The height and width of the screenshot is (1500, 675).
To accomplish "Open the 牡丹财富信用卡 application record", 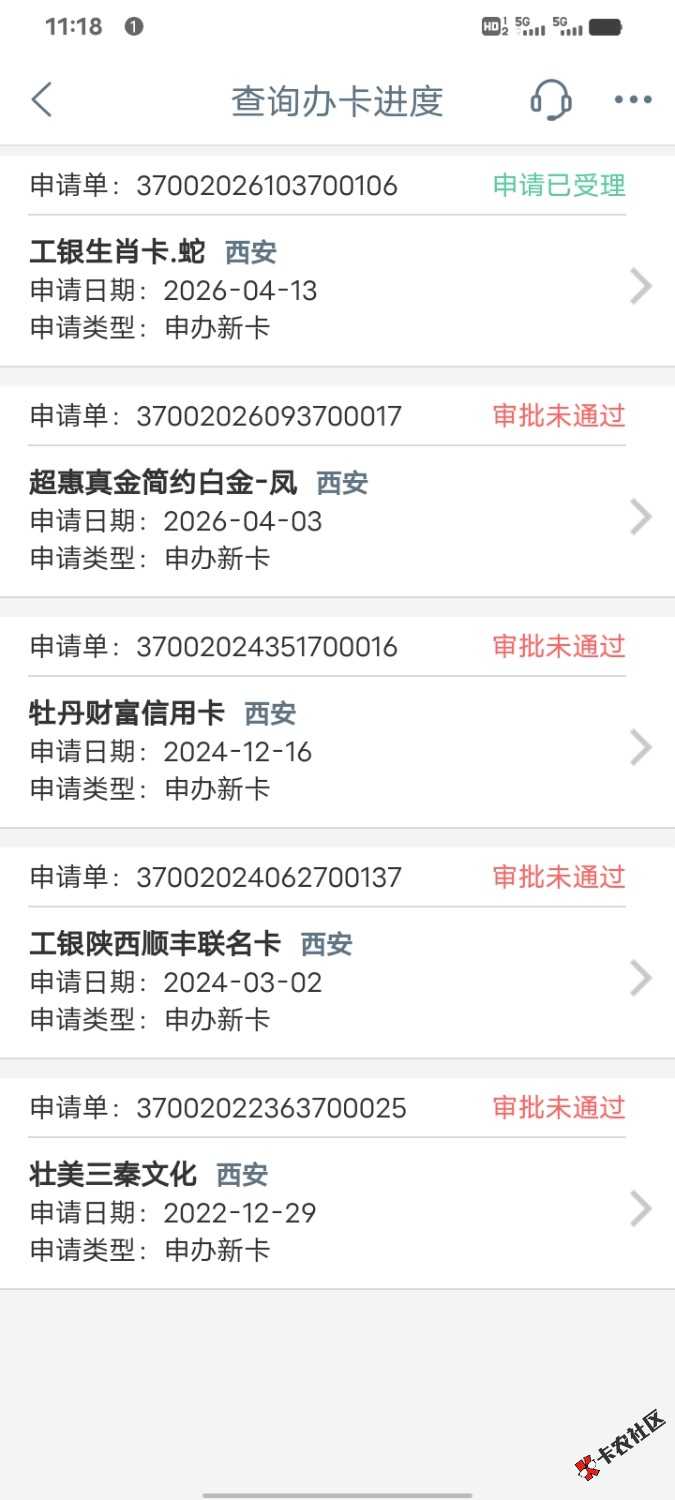I will (337, 750).
